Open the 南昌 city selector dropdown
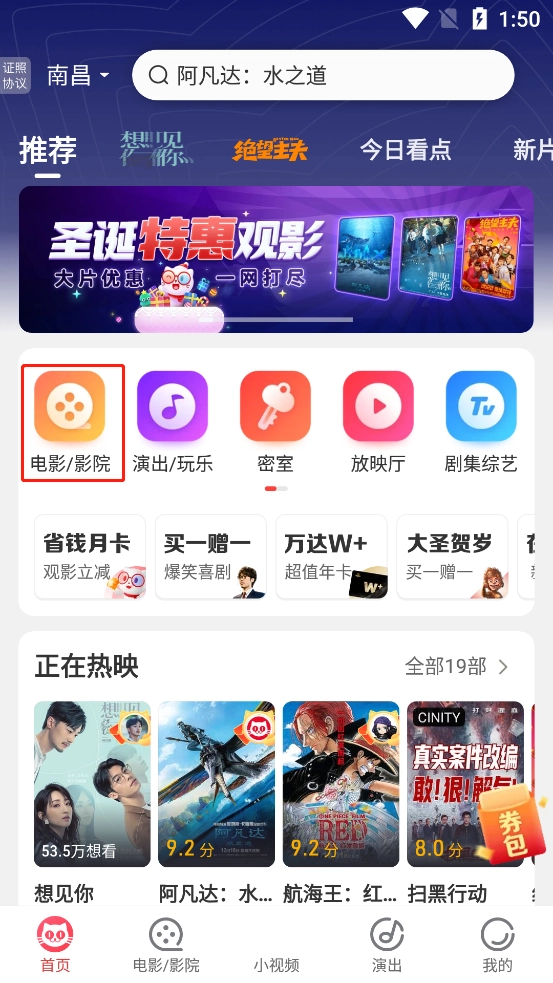Screen dimensions: 553x983 pyautogui.click(x=78, y=76)
